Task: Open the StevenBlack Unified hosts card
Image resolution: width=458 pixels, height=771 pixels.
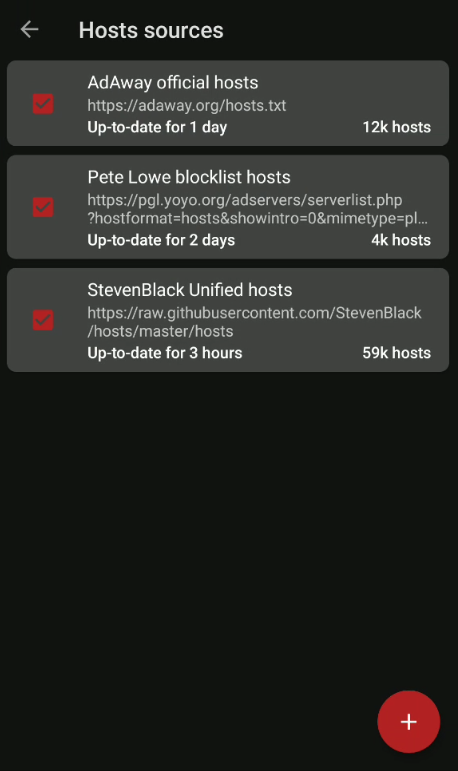Action: click(228, 320)
